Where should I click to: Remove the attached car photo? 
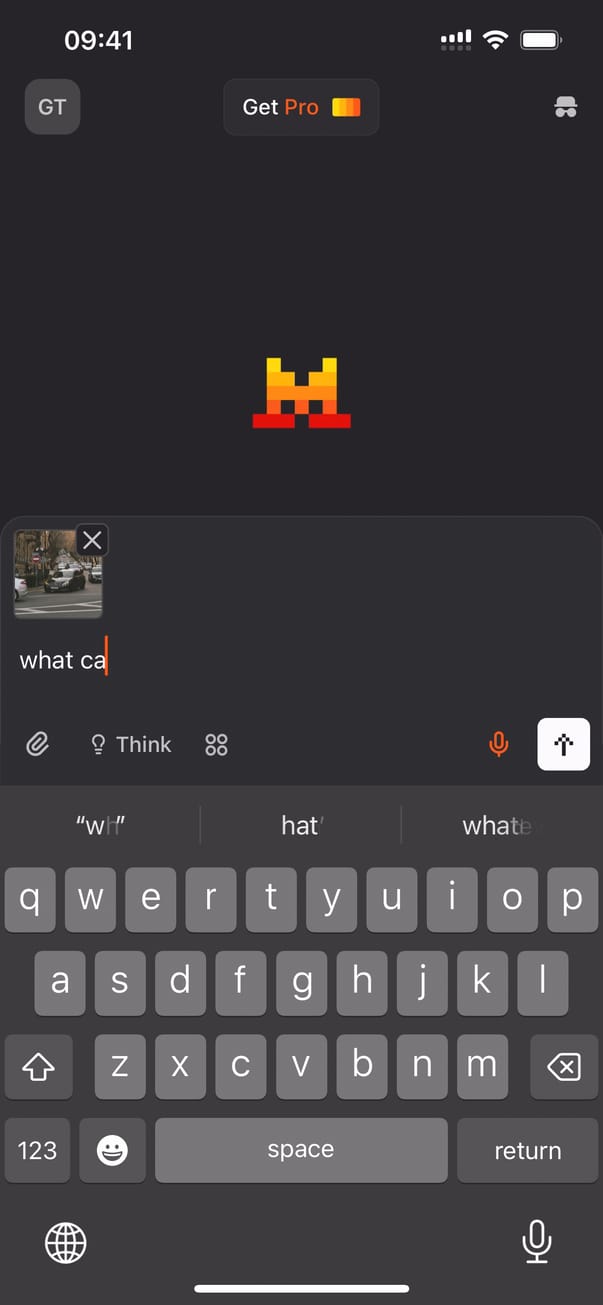92,541
